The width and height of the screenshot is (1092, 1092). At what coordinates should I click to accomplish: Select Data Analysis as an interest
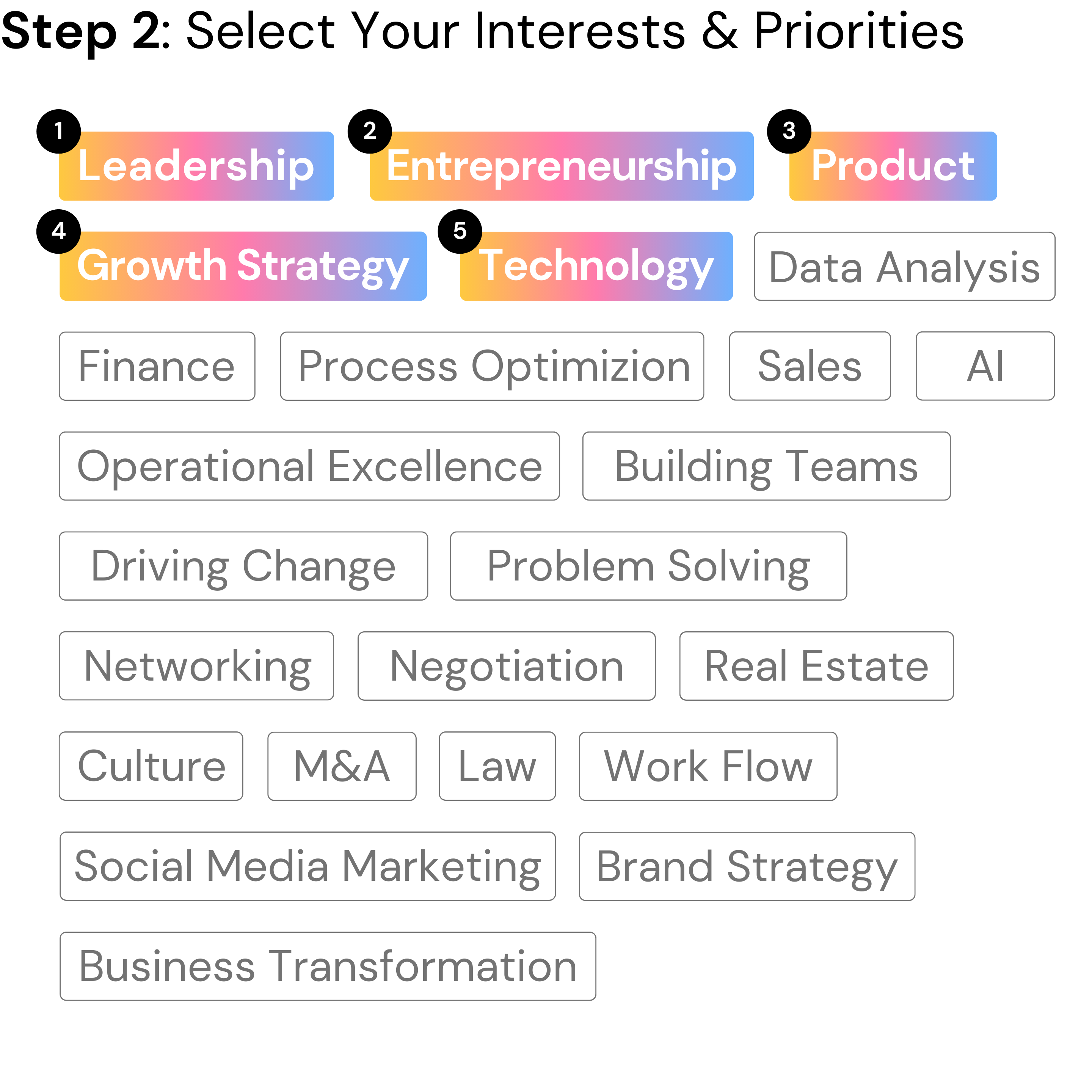(904, 266)
